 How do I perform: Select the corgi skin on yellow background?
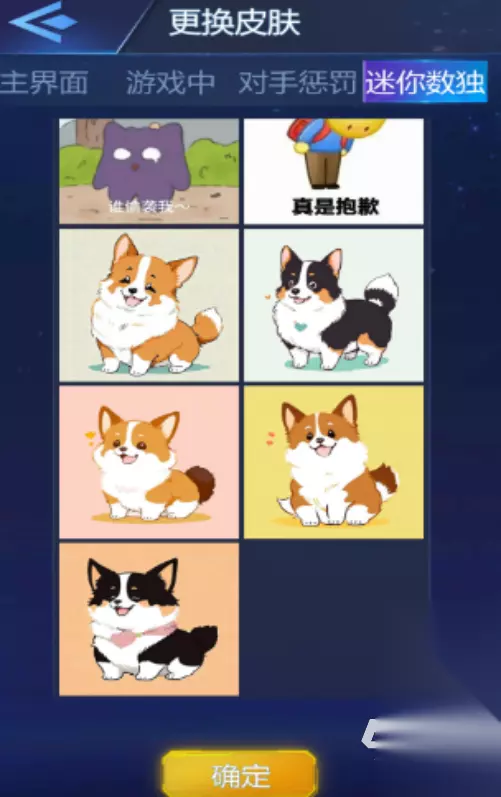pyautogui.click(x=333, y=462)
